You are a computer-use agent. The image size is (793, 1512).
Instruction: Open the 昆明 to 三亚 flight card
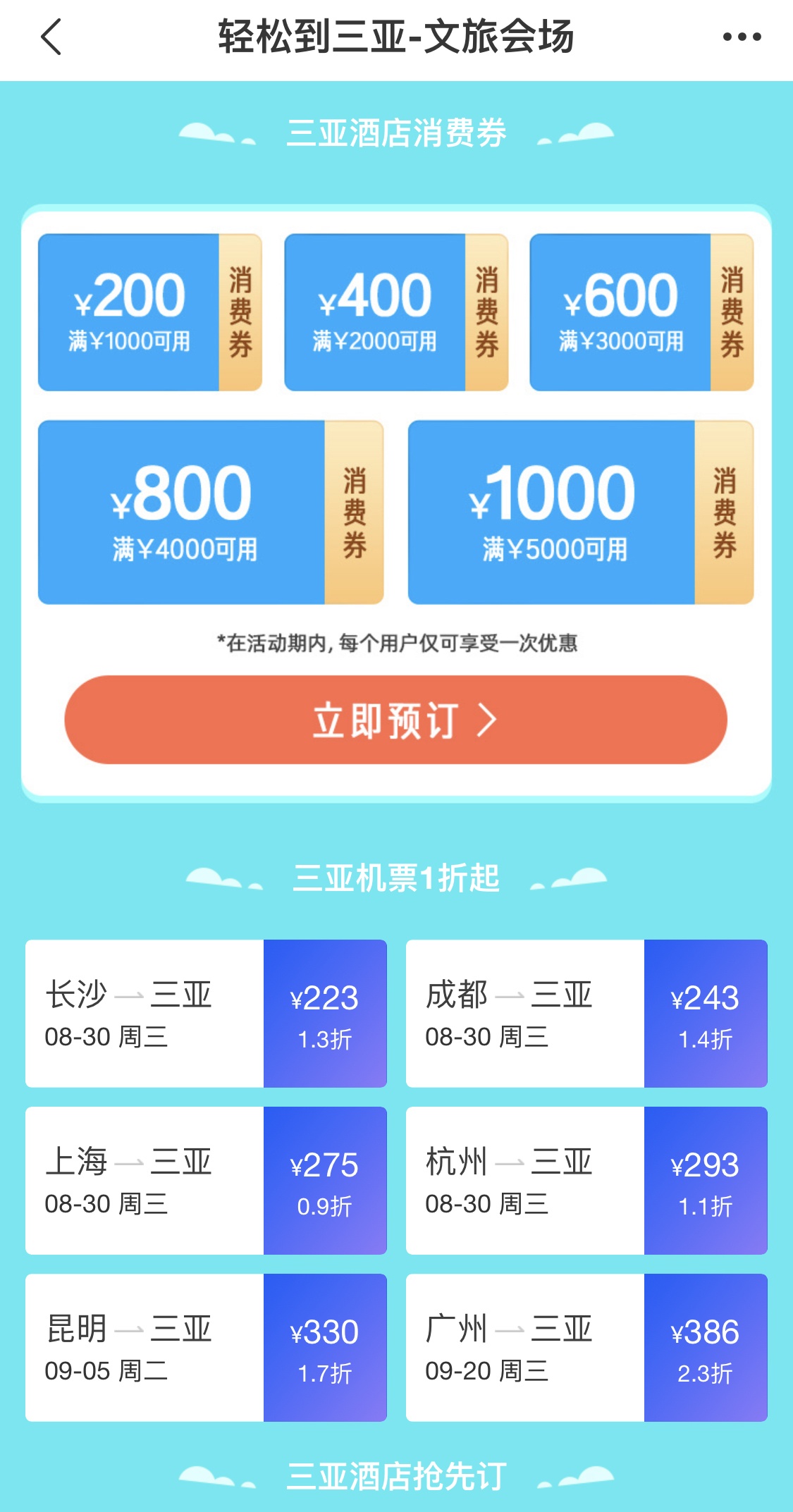pos(206,1347)
